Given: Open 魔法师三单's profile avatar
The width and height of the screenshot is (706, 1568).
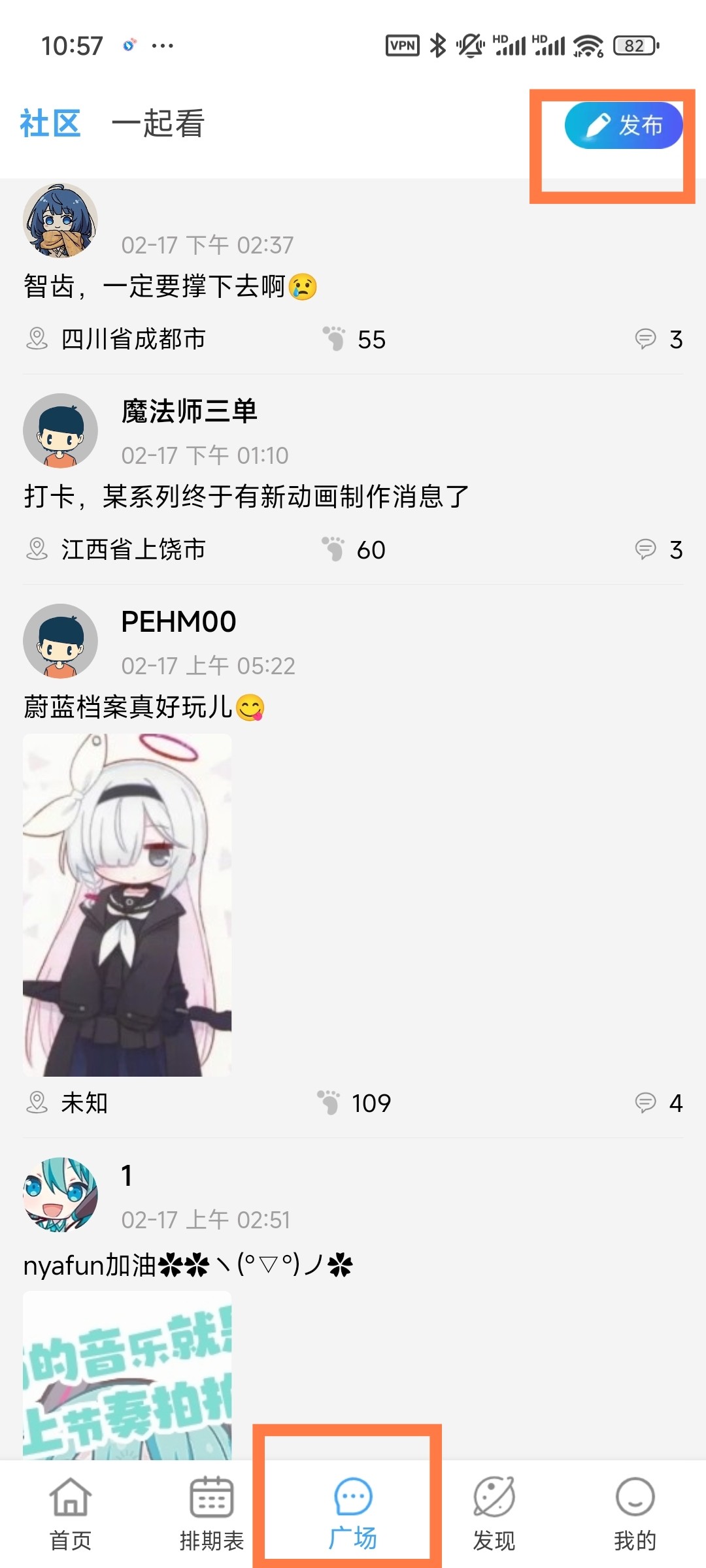Looking at the screenshot, I should pos(60,431).
